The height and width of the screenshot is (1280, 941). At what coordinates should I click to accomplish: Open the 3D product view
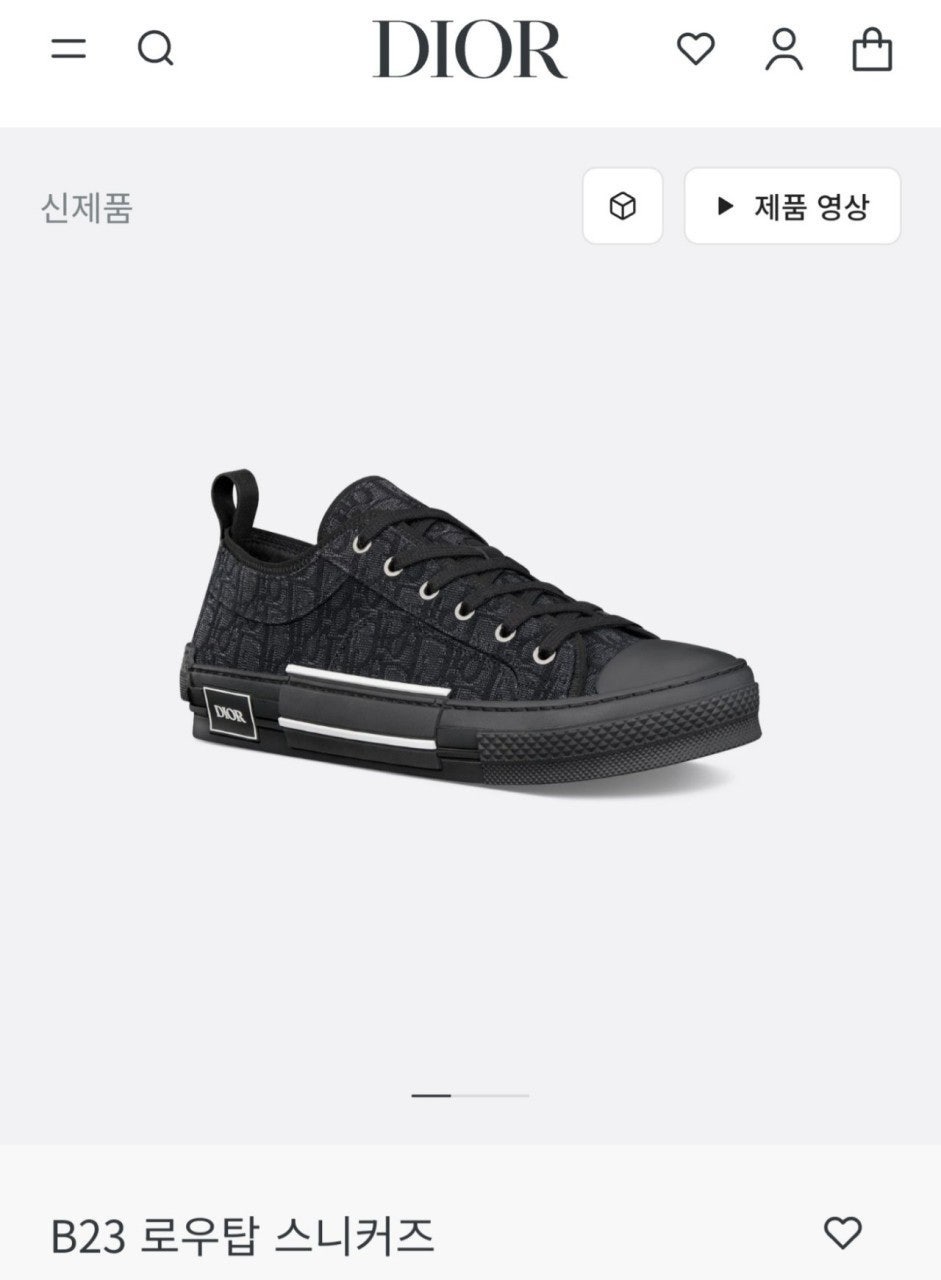(623, 207)
